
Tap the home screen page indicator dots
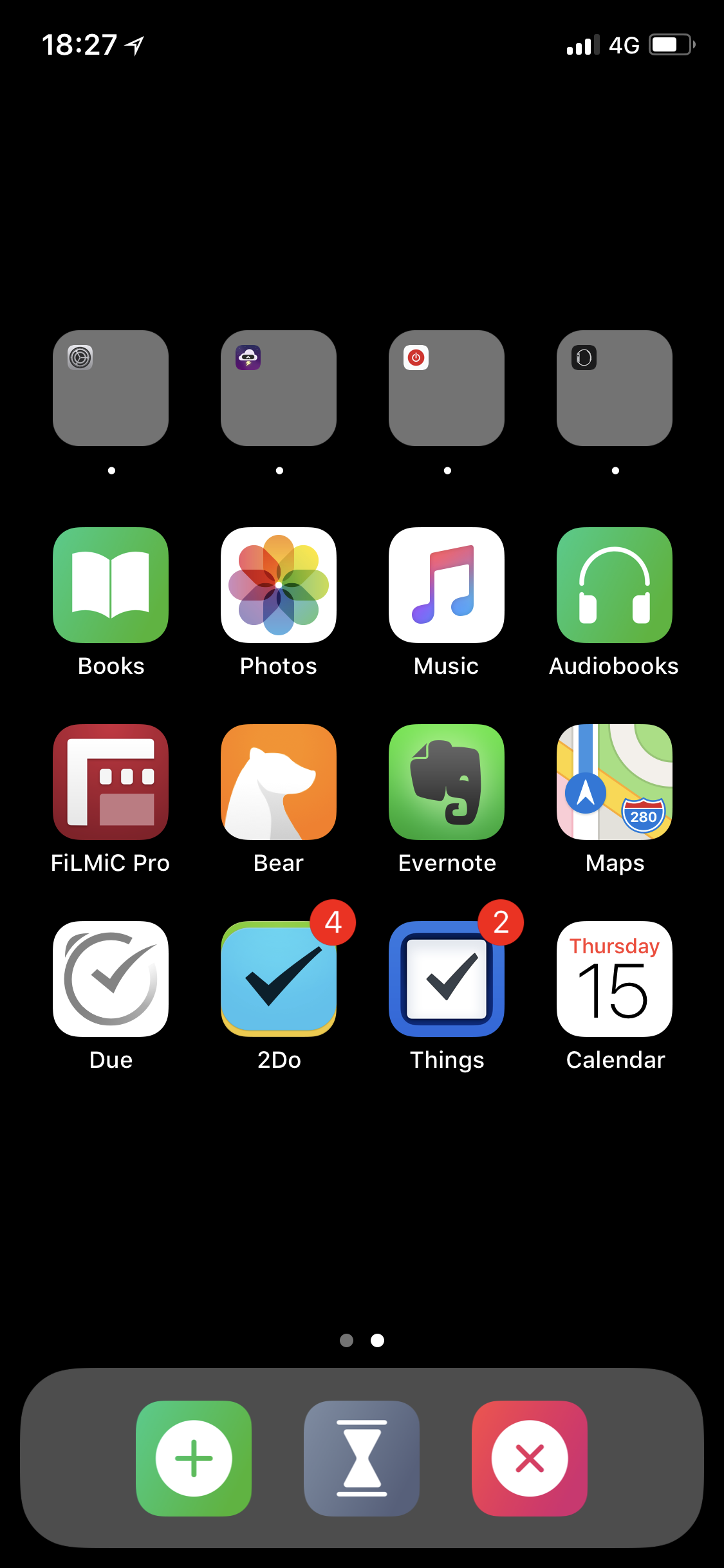point(362,1340)
